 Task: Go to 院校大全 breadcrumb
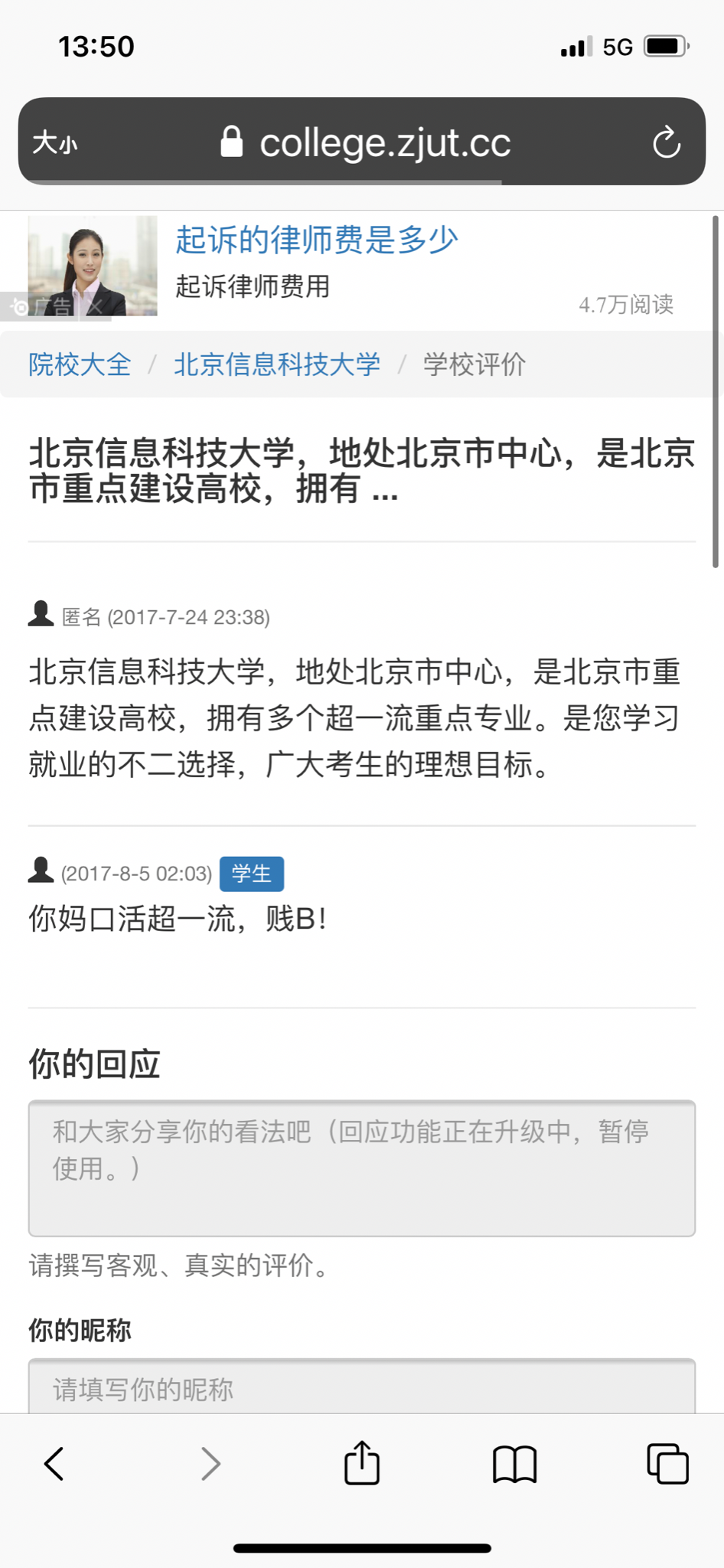tap(80, 364)
